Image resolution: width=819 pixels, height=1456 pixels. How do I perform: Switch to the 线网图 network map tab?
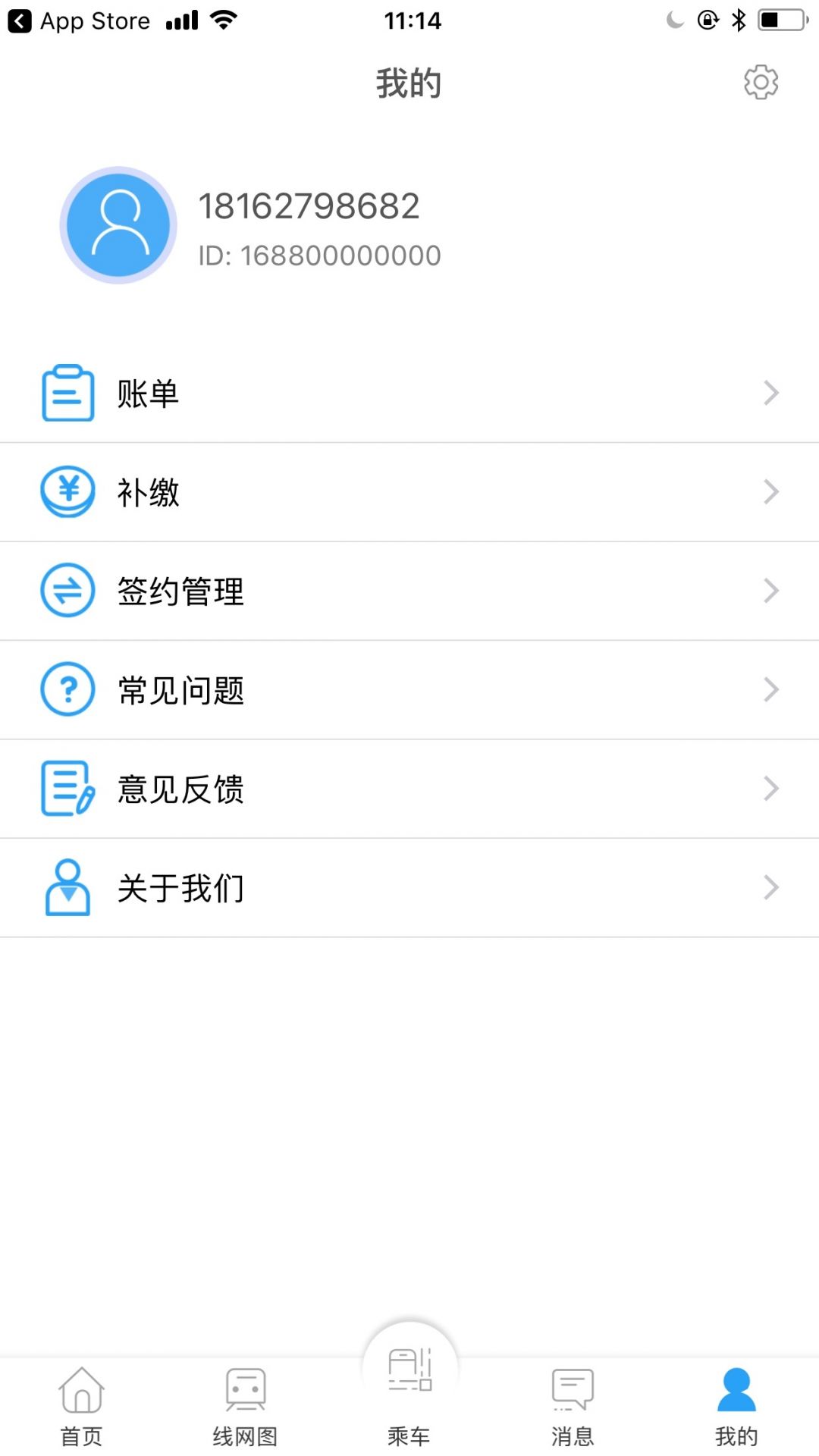pos(245,1405)
